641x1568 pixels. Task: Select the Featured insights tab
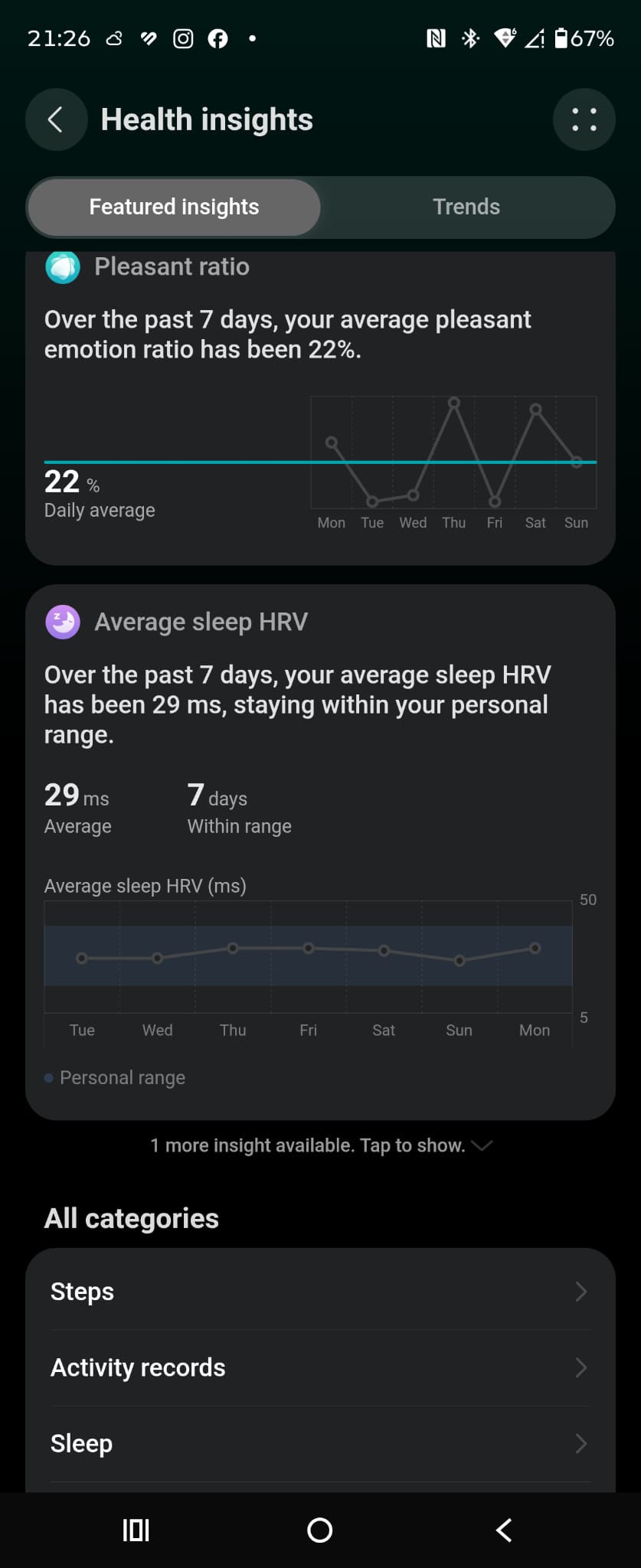[x=174, y=207]
